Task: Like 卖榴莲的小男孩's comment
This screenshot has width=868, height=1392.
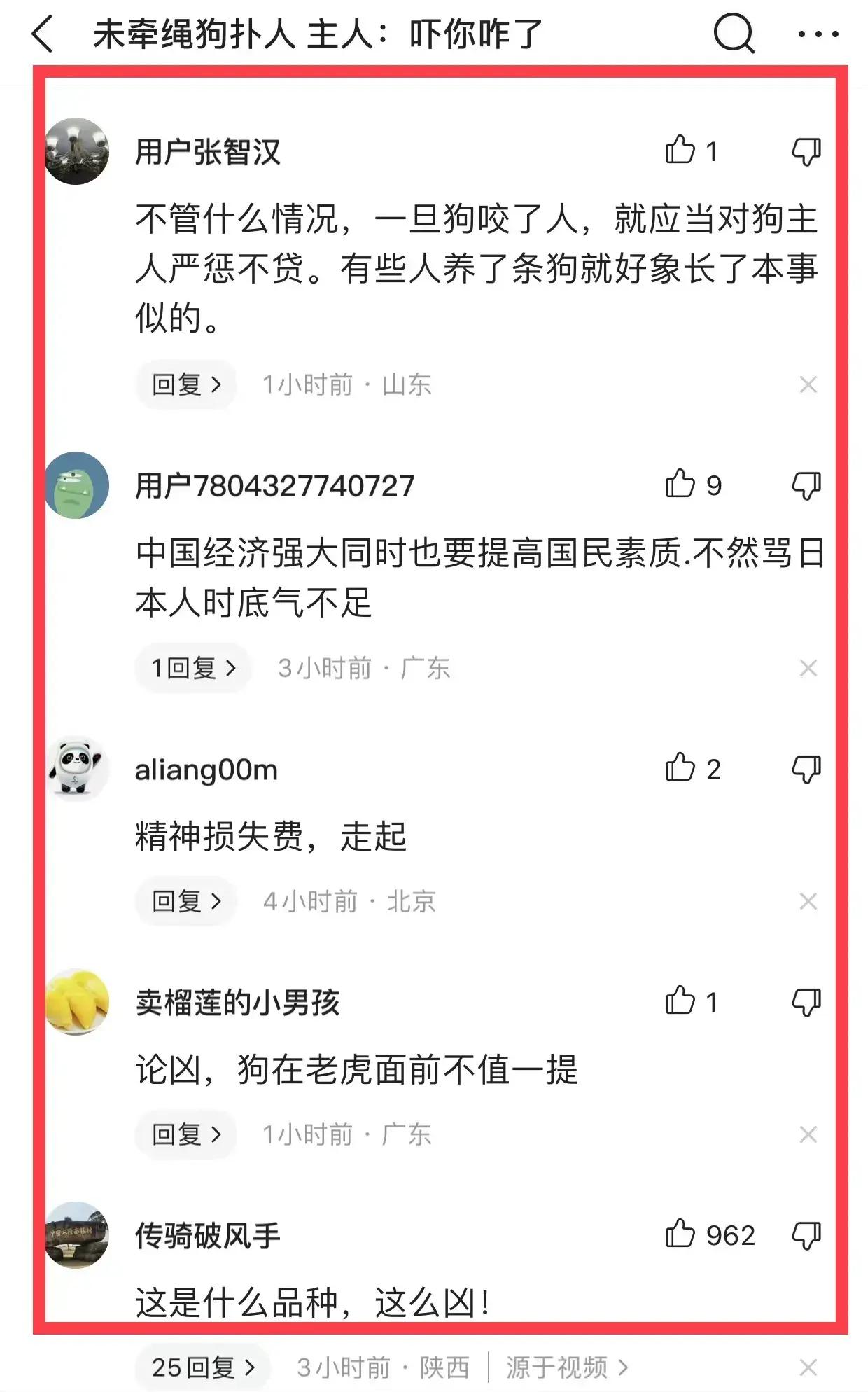Action: point(680,1002)
